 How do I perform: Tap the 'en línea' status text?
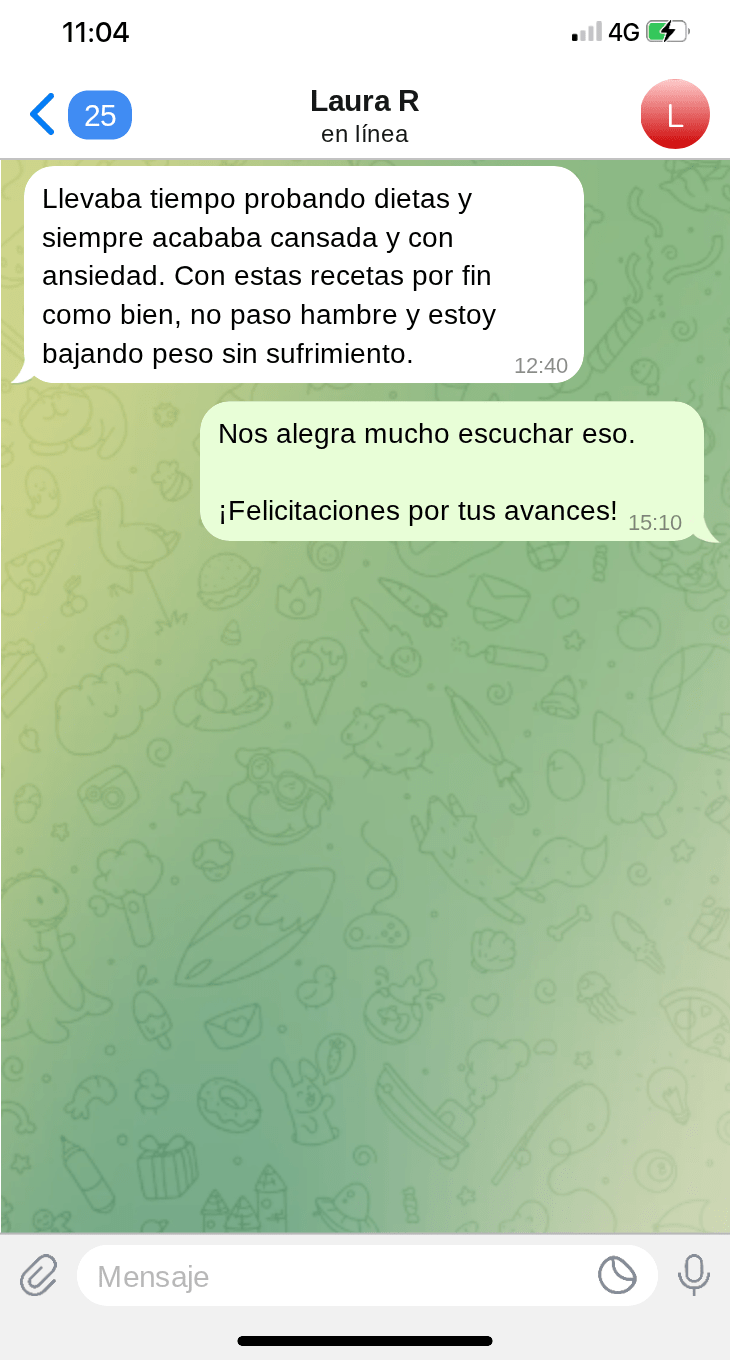364,134
